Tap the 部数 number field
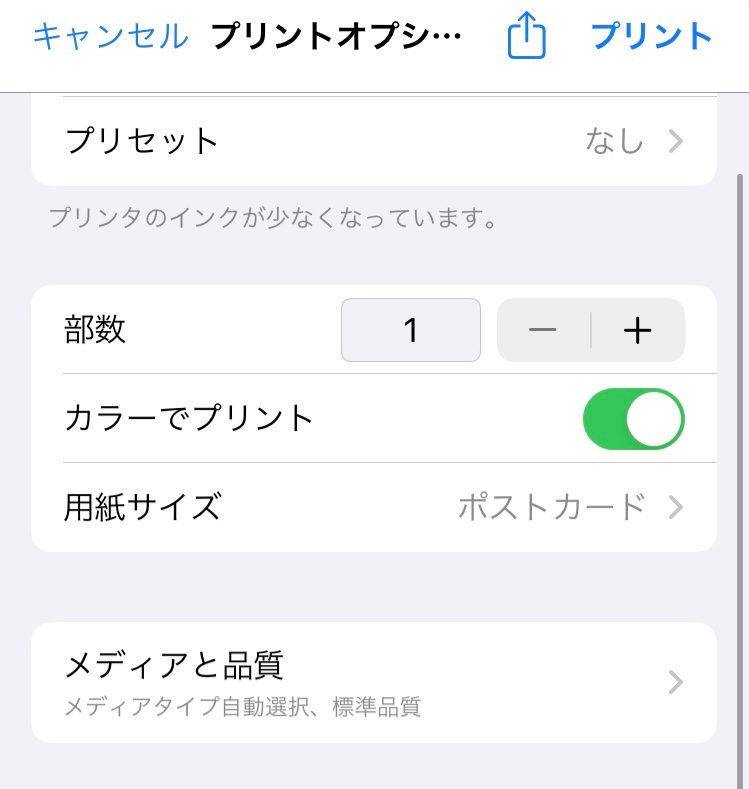The width and height of the screenshot is (749, 789). coord(411,330)
